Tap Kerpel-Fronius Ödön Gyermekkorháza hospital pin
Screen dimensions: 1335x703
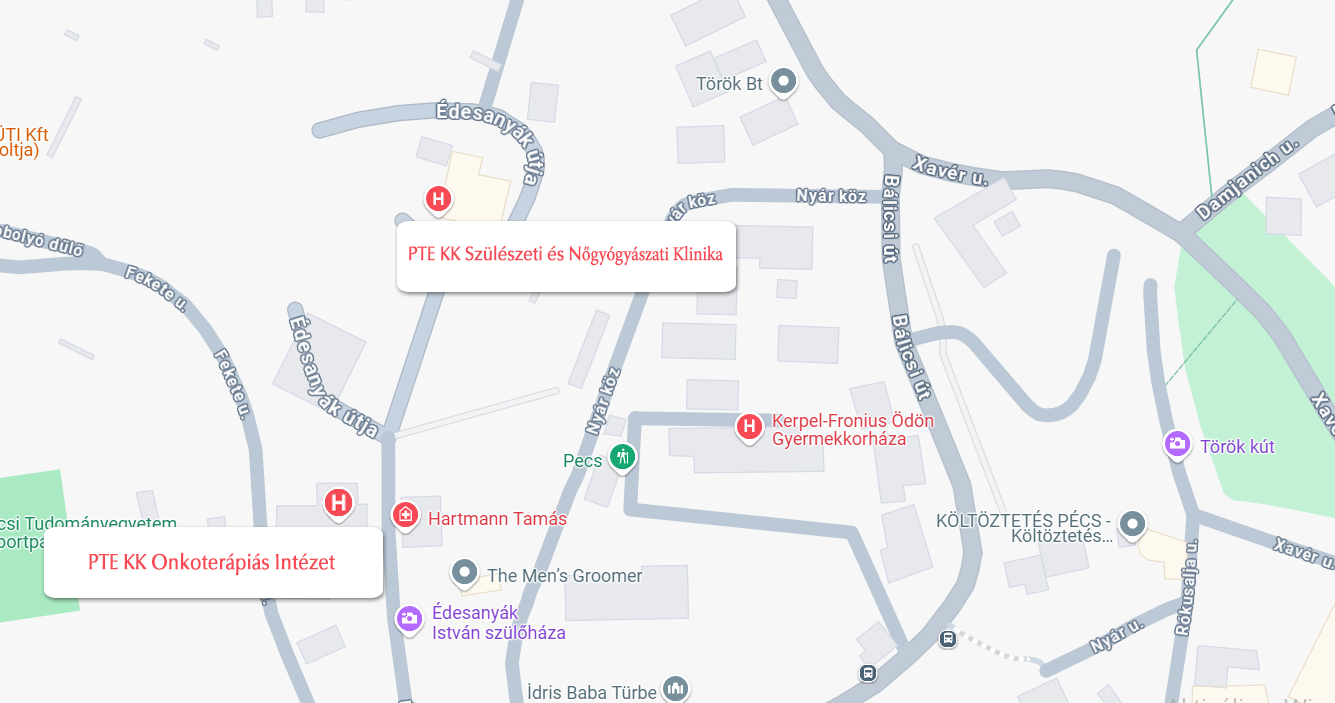pos(749,428)
